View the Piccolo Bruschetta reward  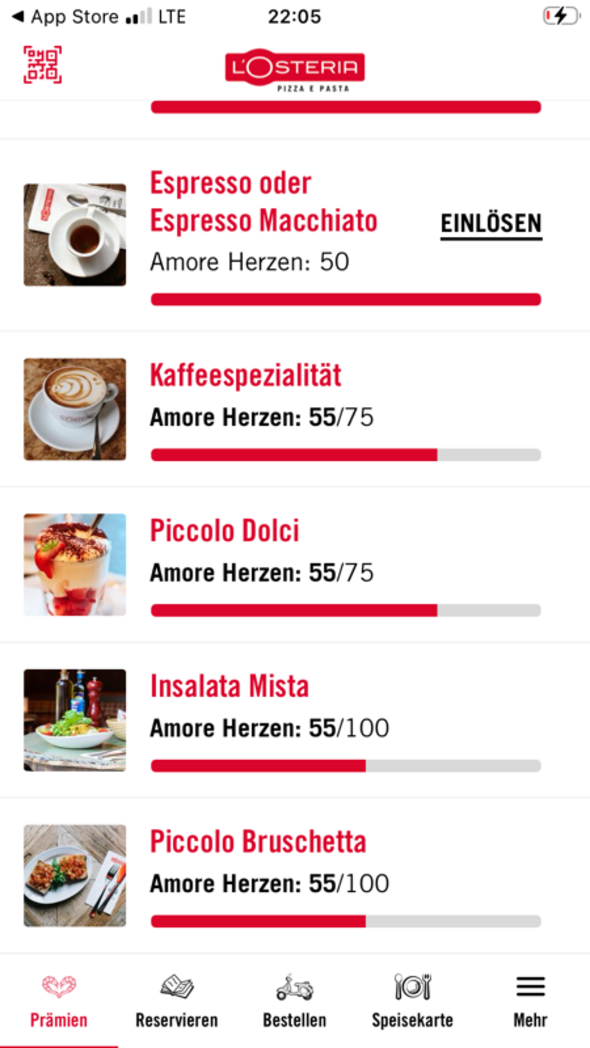click(x=295, y=876)
